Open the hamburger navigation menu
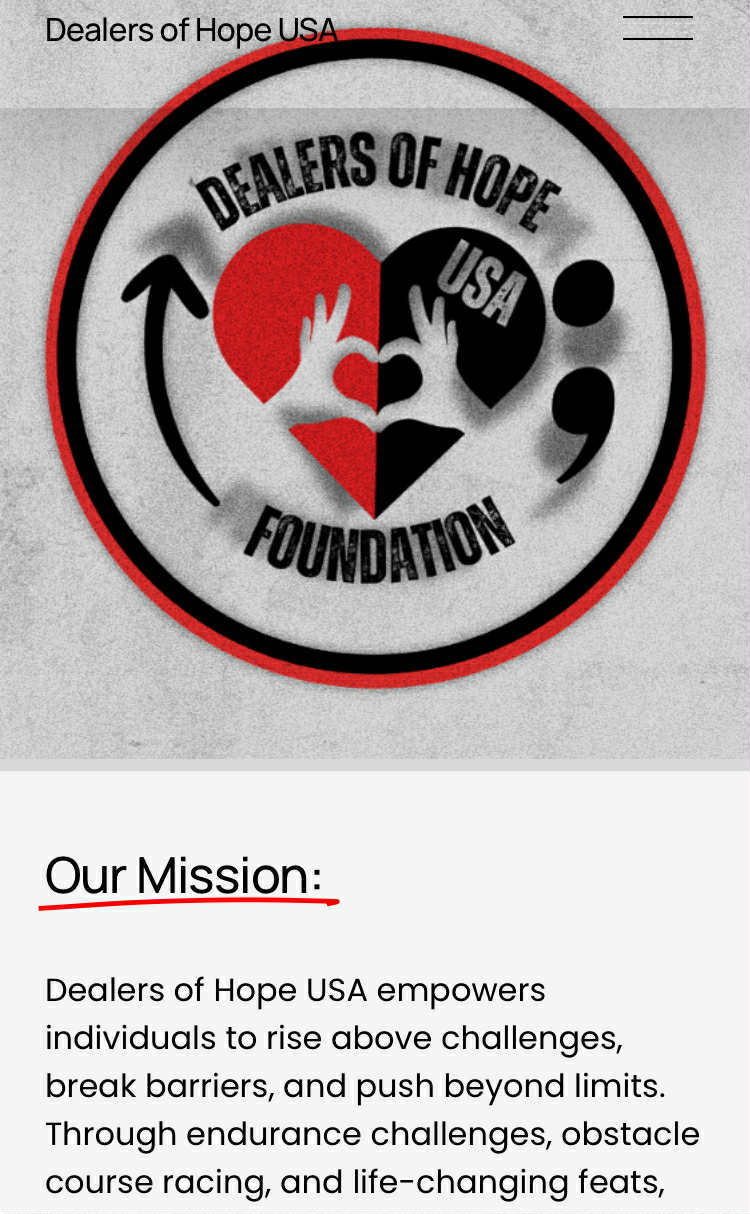Screen dimensions: 750x1214 tap(657, 28)
